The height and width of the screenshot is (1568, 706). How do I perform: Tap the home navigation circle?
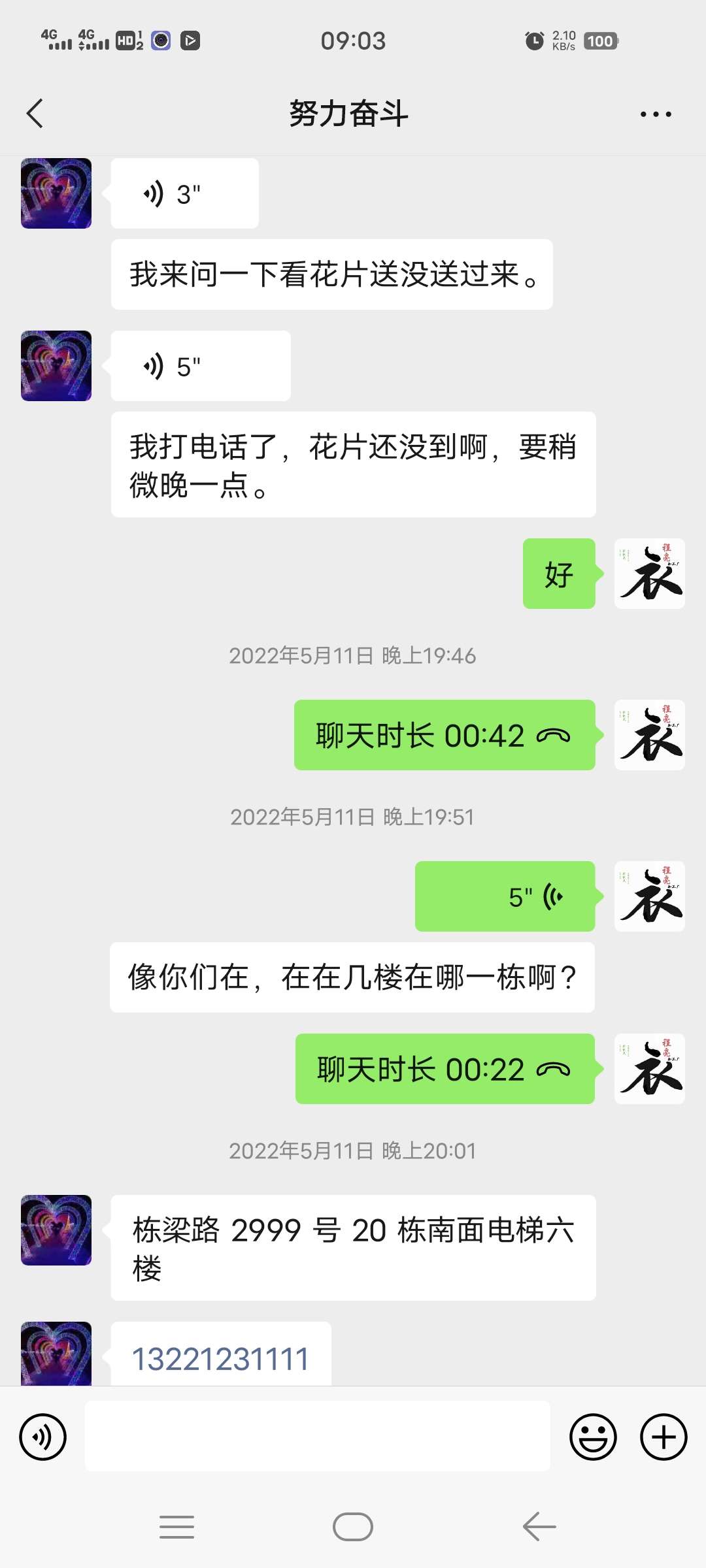(x=353, y=1528)
